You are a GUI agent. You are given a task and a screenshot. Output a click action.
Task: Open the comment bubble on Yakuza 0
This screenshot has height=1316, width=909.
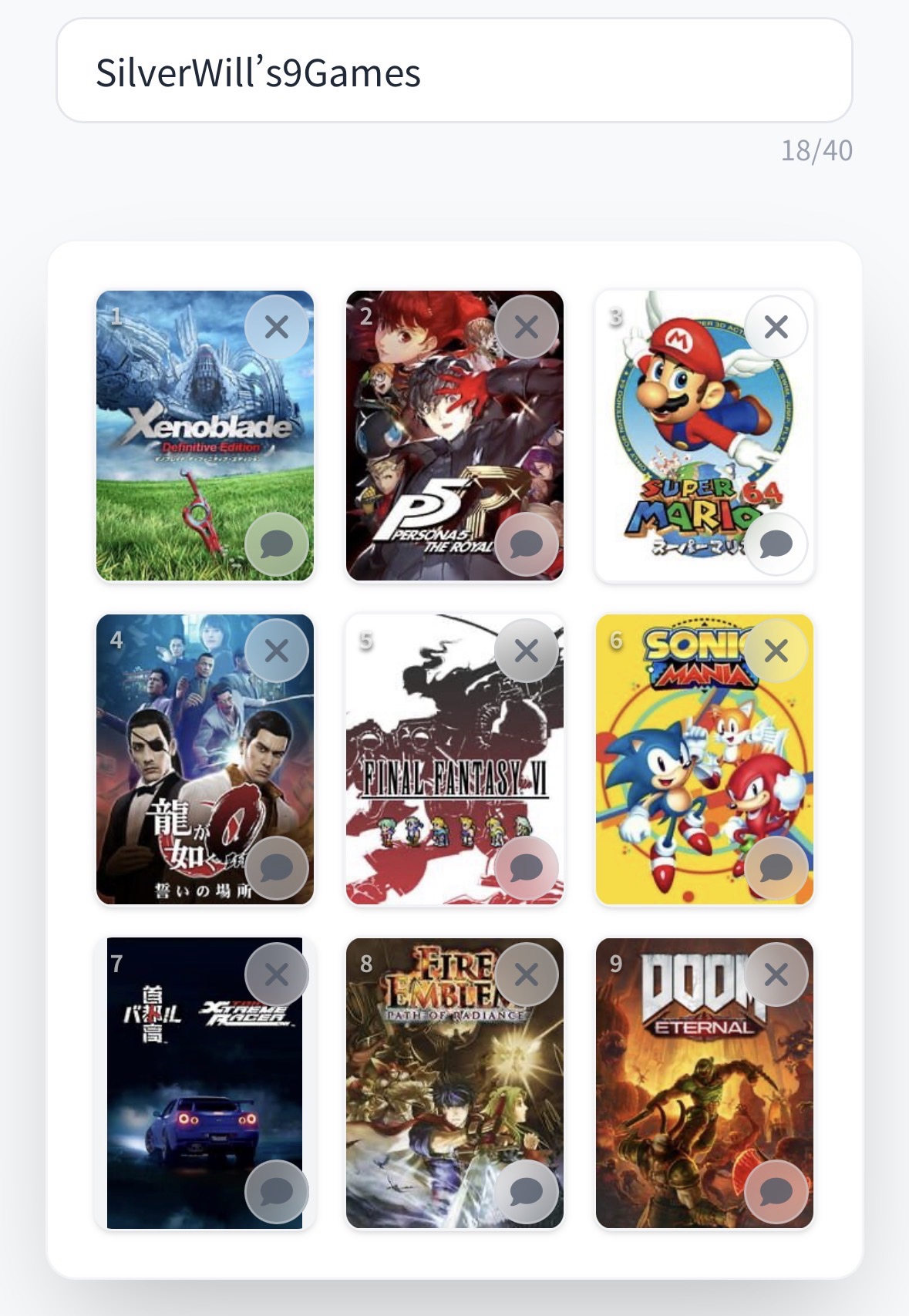click(277, 868)
